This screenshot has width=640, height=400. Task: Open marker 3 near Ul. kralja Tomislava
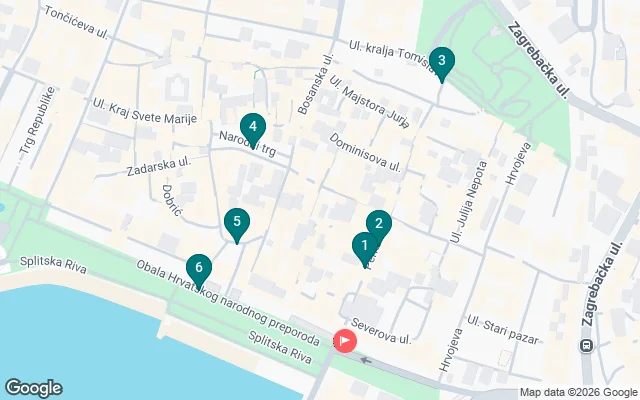tap(441, 62)
